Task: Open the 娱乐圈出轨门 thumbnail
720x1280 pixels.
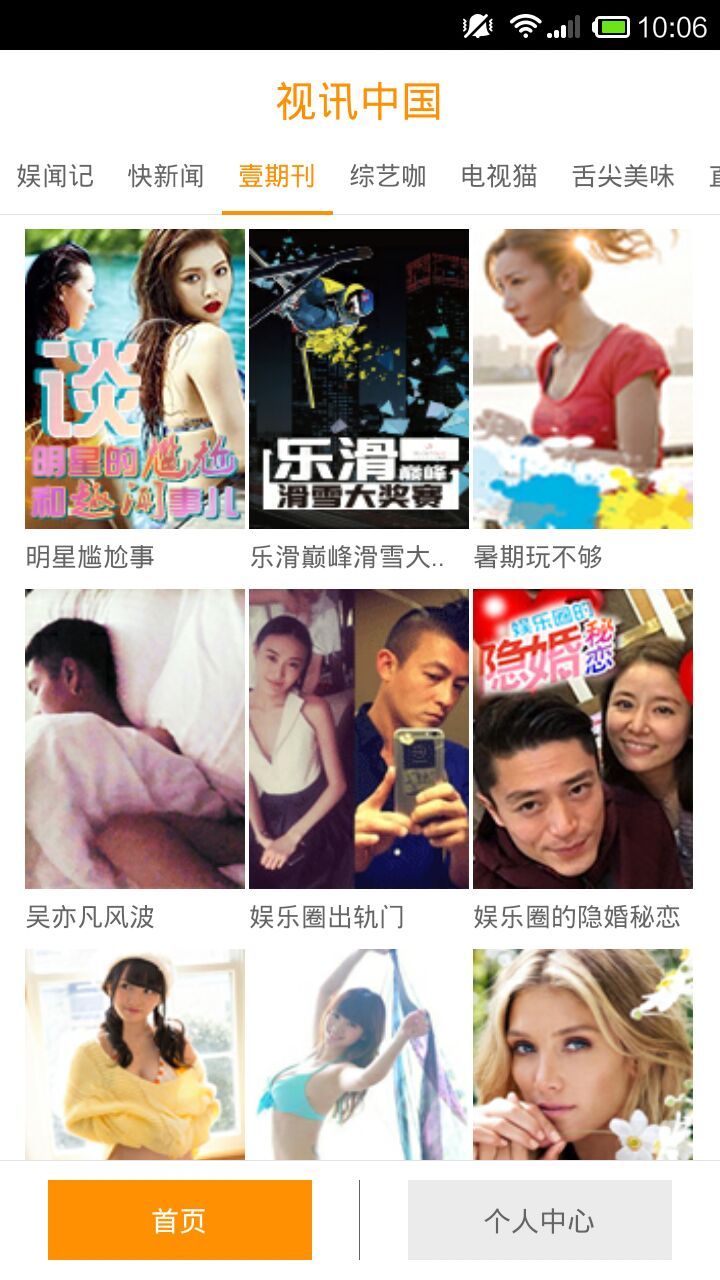Action: (359, 738)
